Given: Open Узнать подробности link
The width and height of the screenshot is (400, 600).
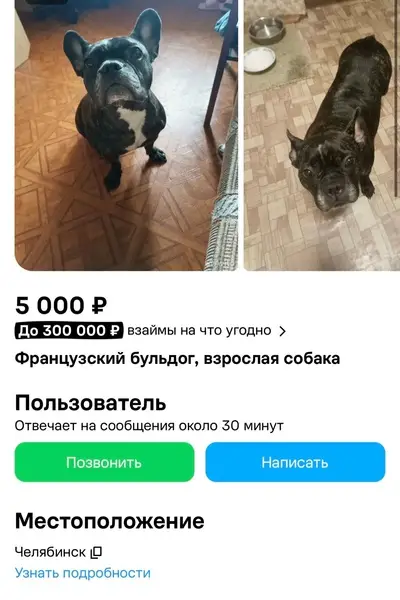Looking at the screenshot, I should [83, 573].
